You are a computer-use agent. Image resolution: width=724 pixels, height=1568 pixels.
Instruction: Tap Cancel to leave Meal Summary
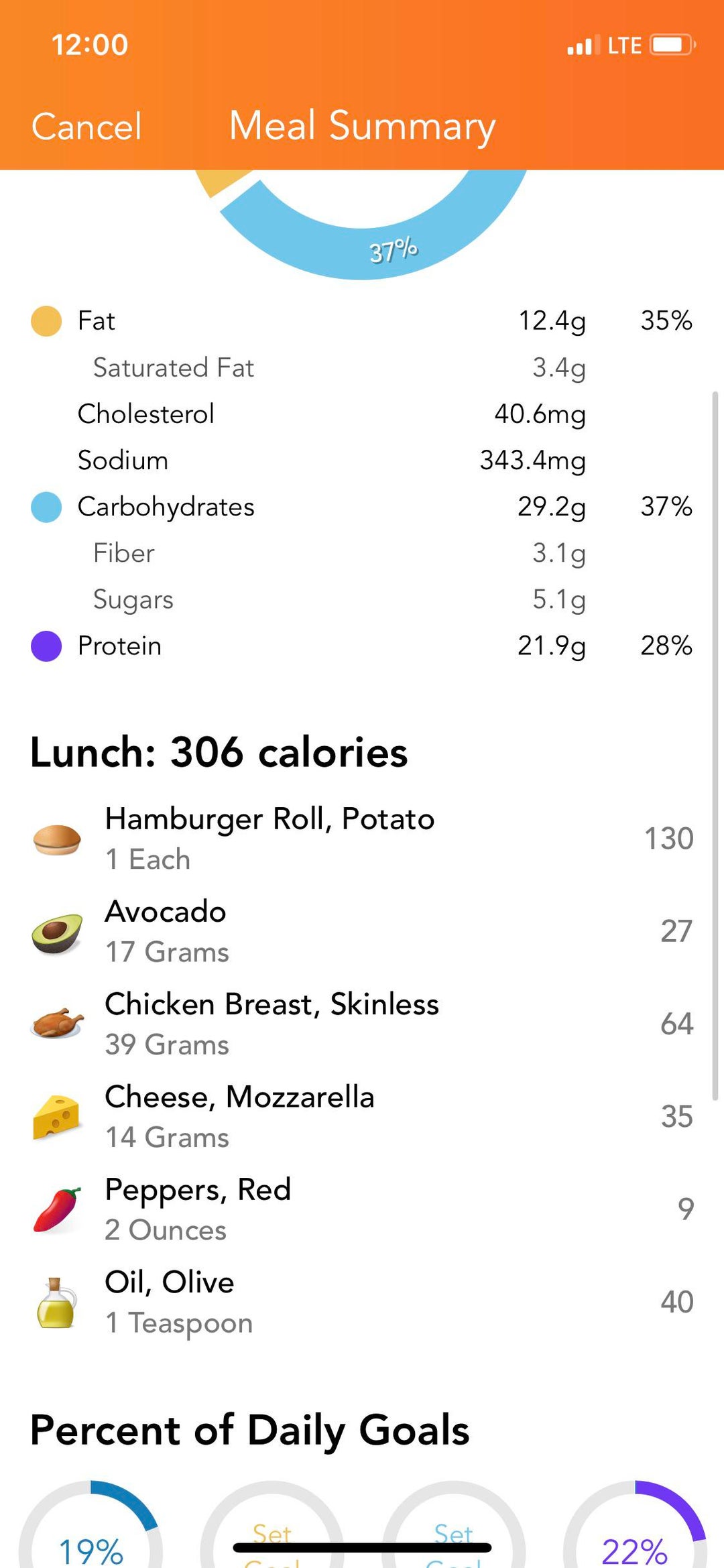[x=86, y=126]
